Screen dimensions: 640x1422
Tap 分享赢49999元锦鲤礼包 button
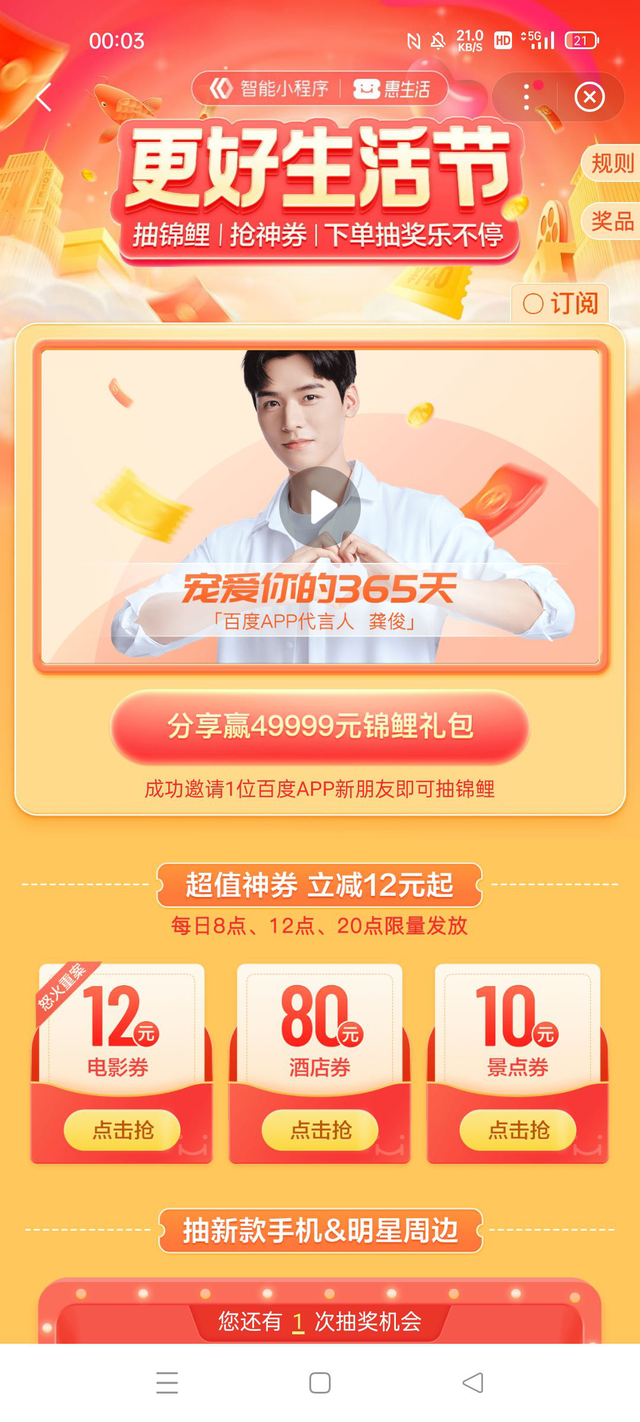tap(320, 727)
